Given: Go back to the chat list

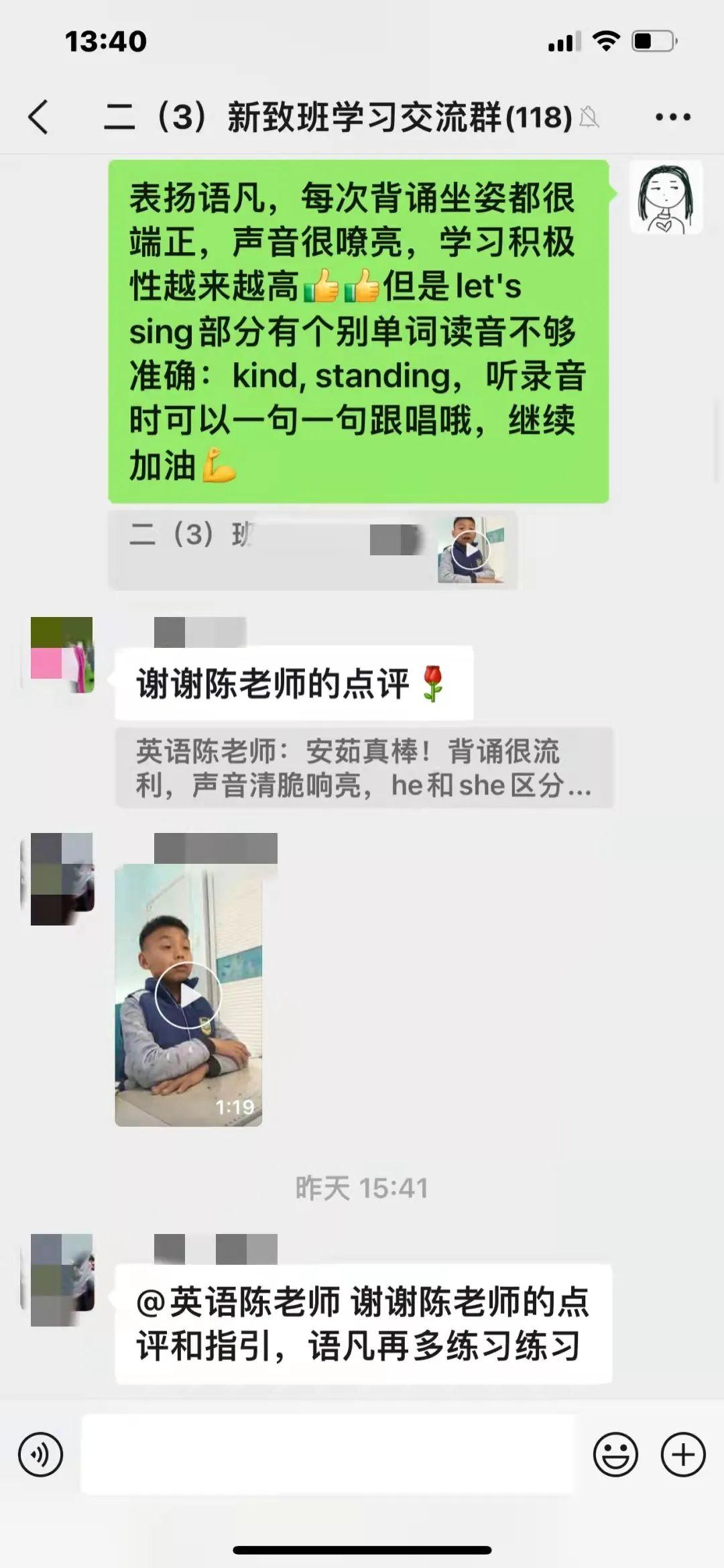Looking at the screenshot, I should pyautogui.click(x=39, y=117).
